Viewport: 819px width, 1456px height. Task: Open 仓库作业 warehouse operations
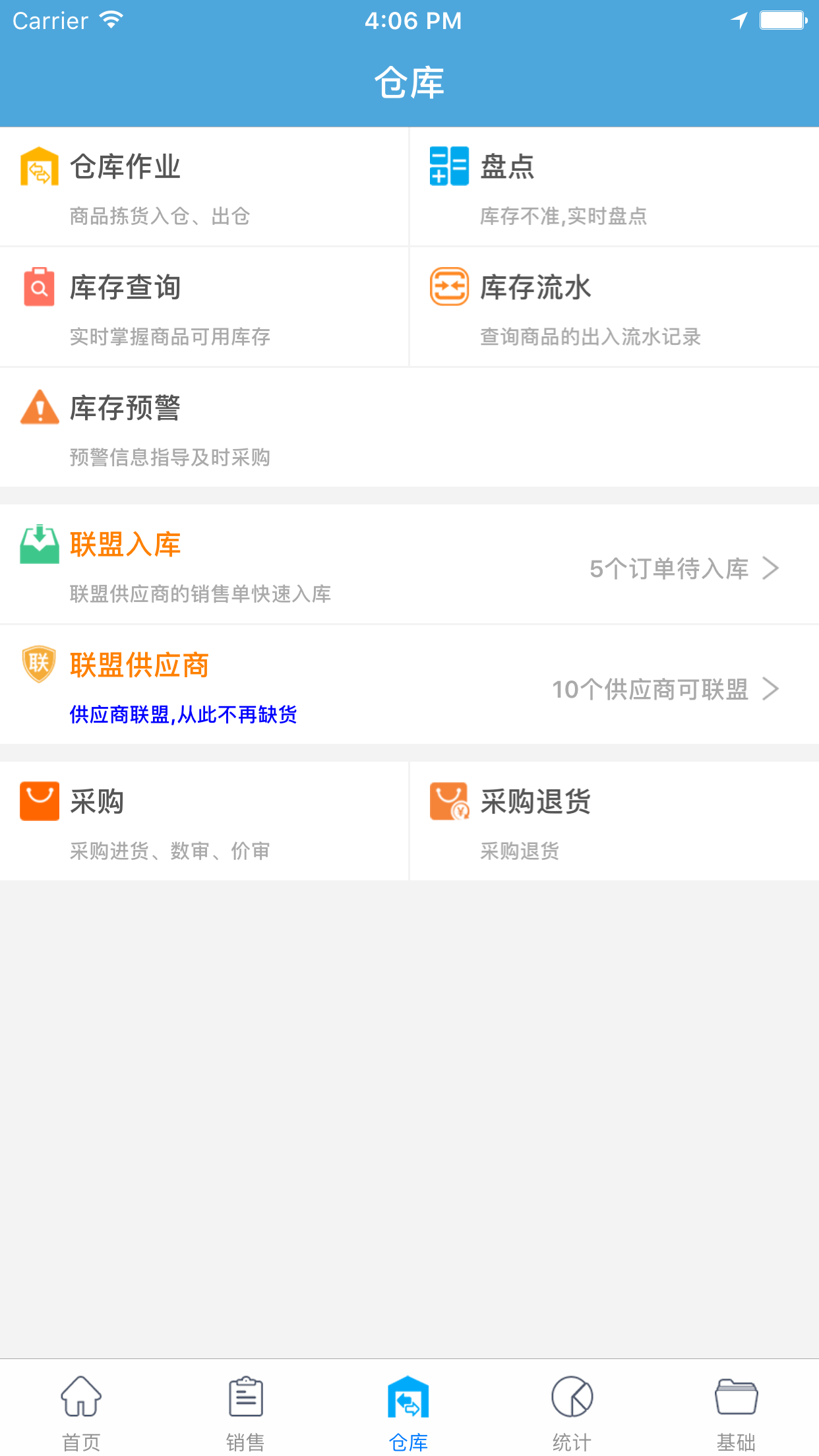tap(204, 187)
